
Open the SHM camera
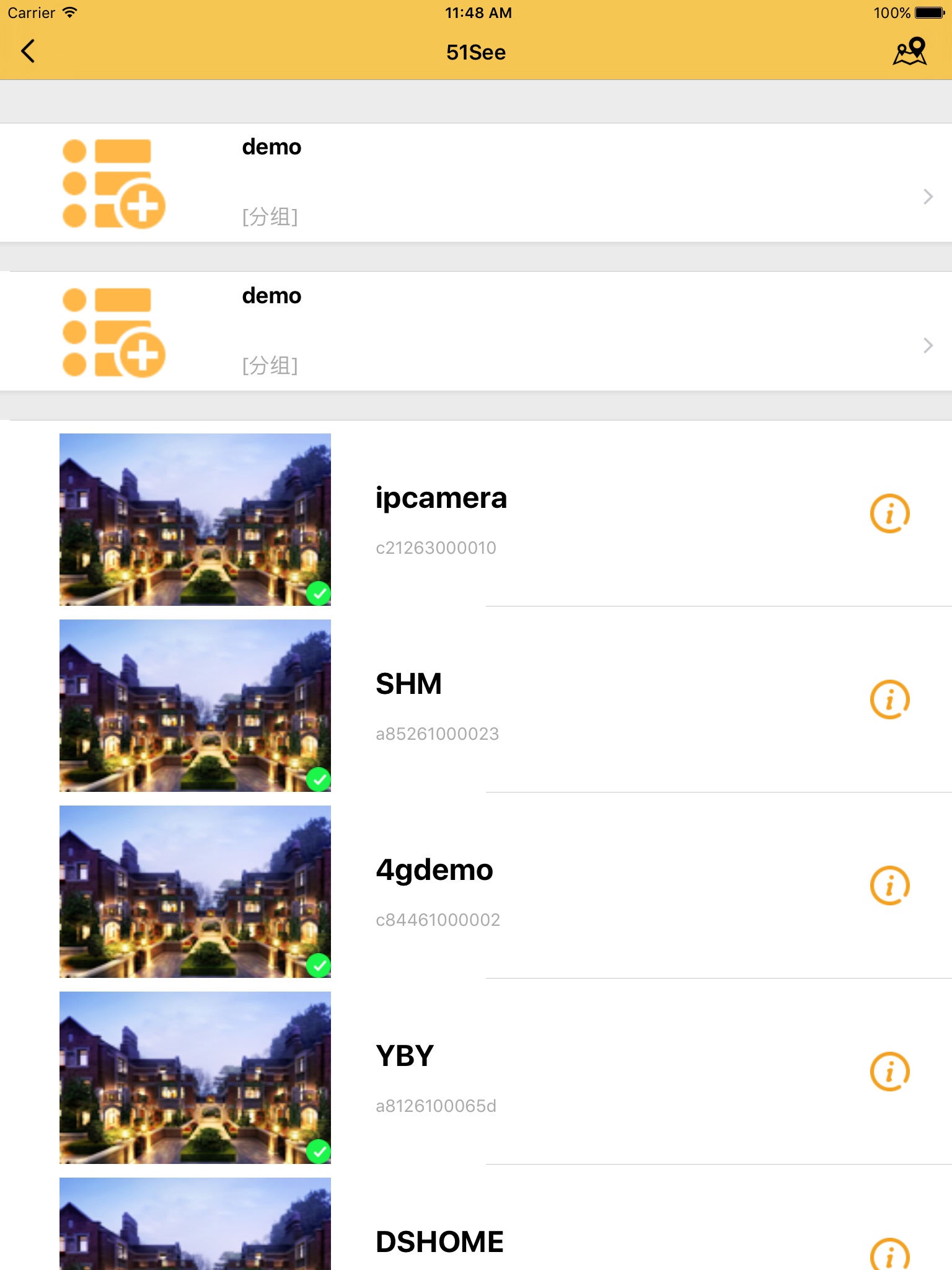coord(195,705)
